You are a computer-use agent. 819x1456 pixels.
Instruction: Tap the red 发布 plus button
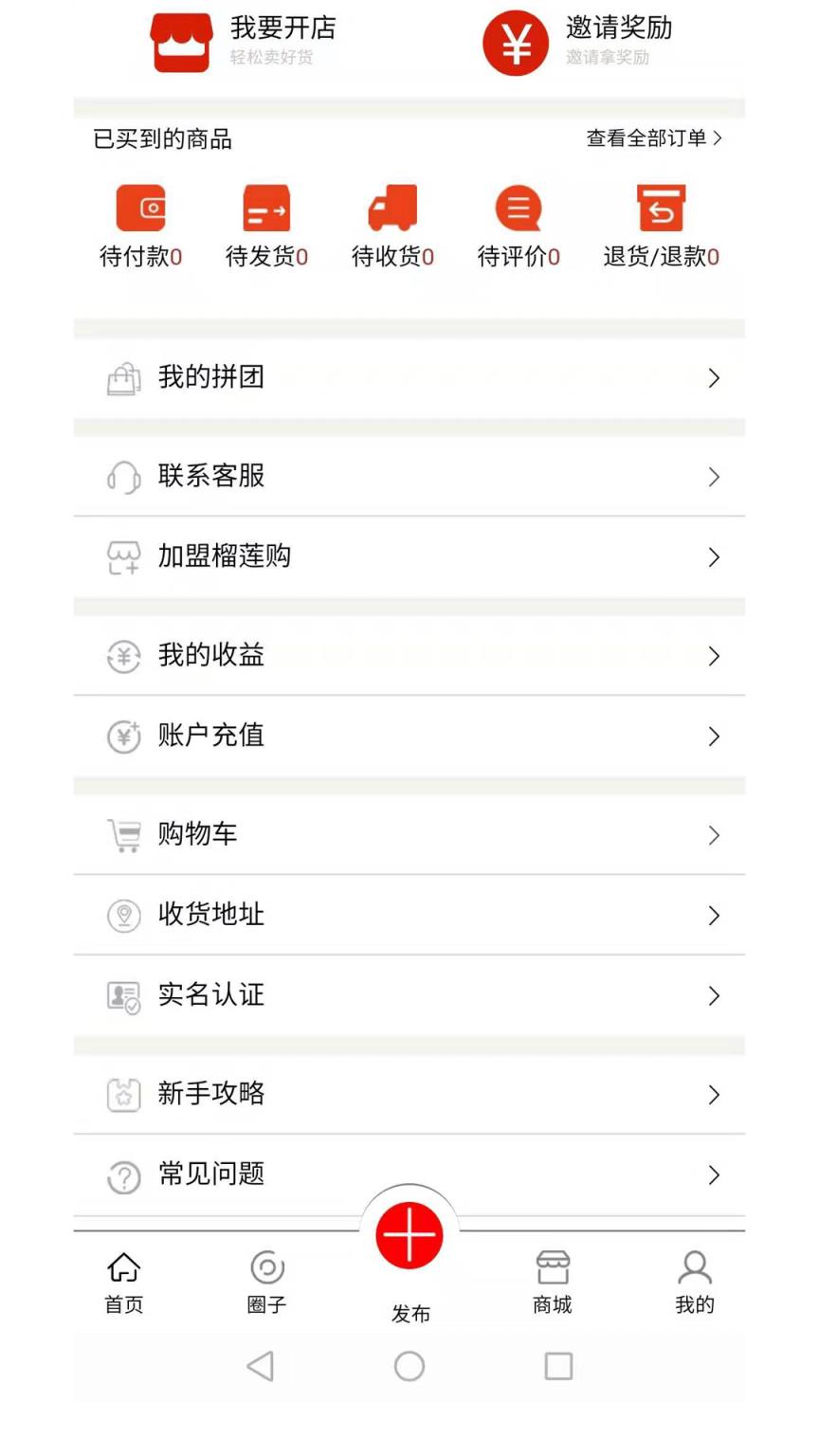(x=409, y=1233)
